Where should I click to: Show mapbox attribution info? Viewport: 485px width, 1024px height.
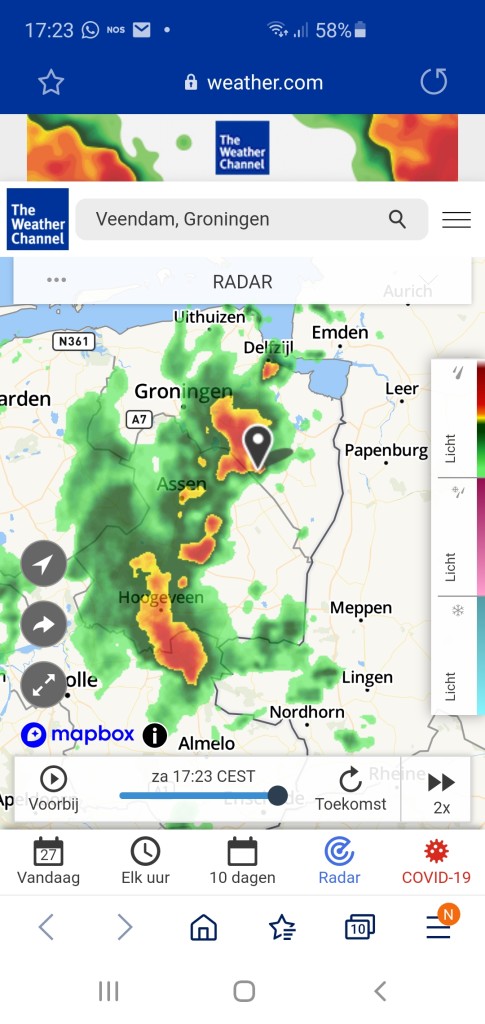(x=155, y=735)
